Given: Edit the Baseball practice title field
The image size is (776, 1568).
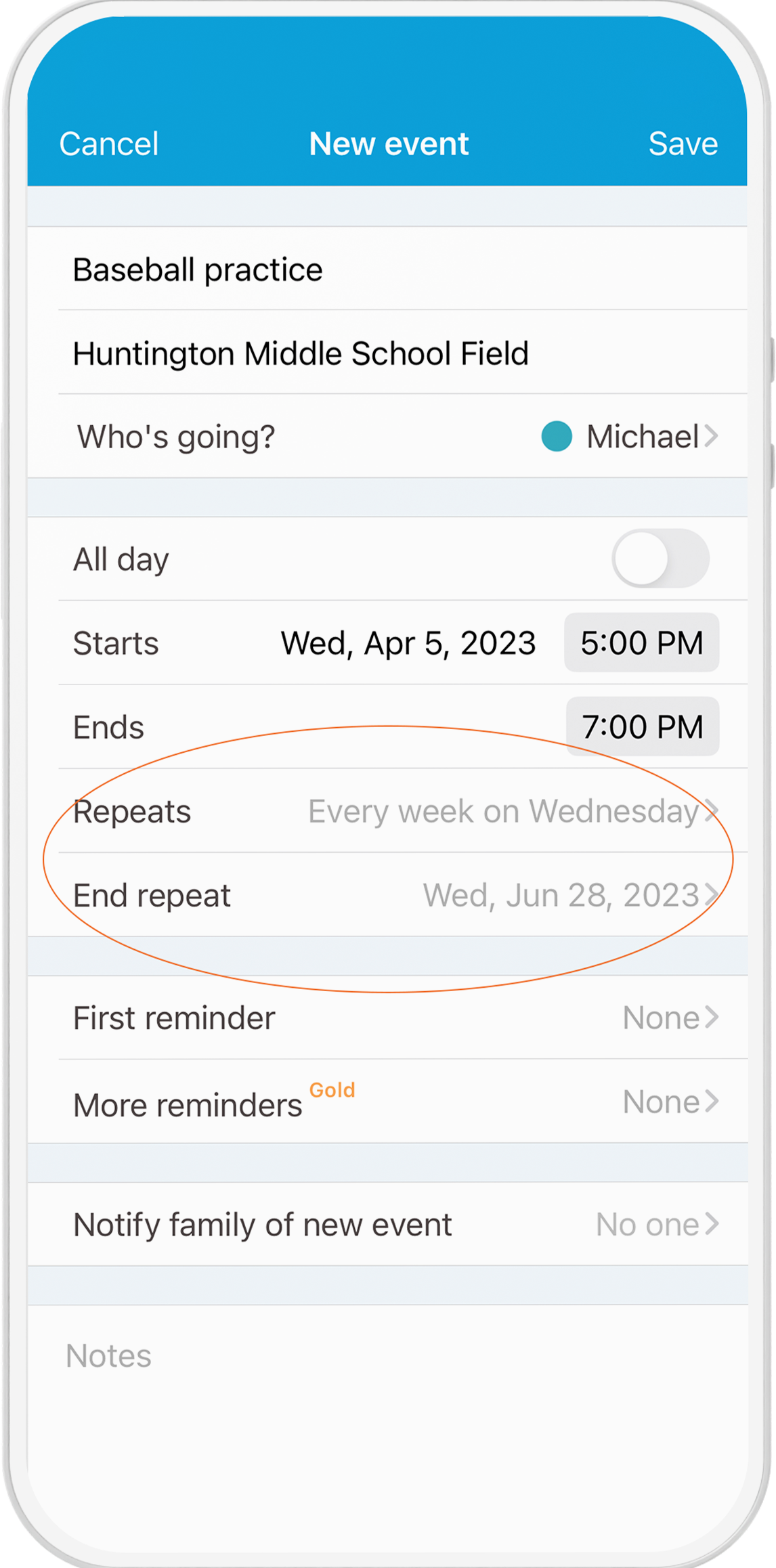Looking at the screenshot, I should pyautogui.click(x=387, y=269).
